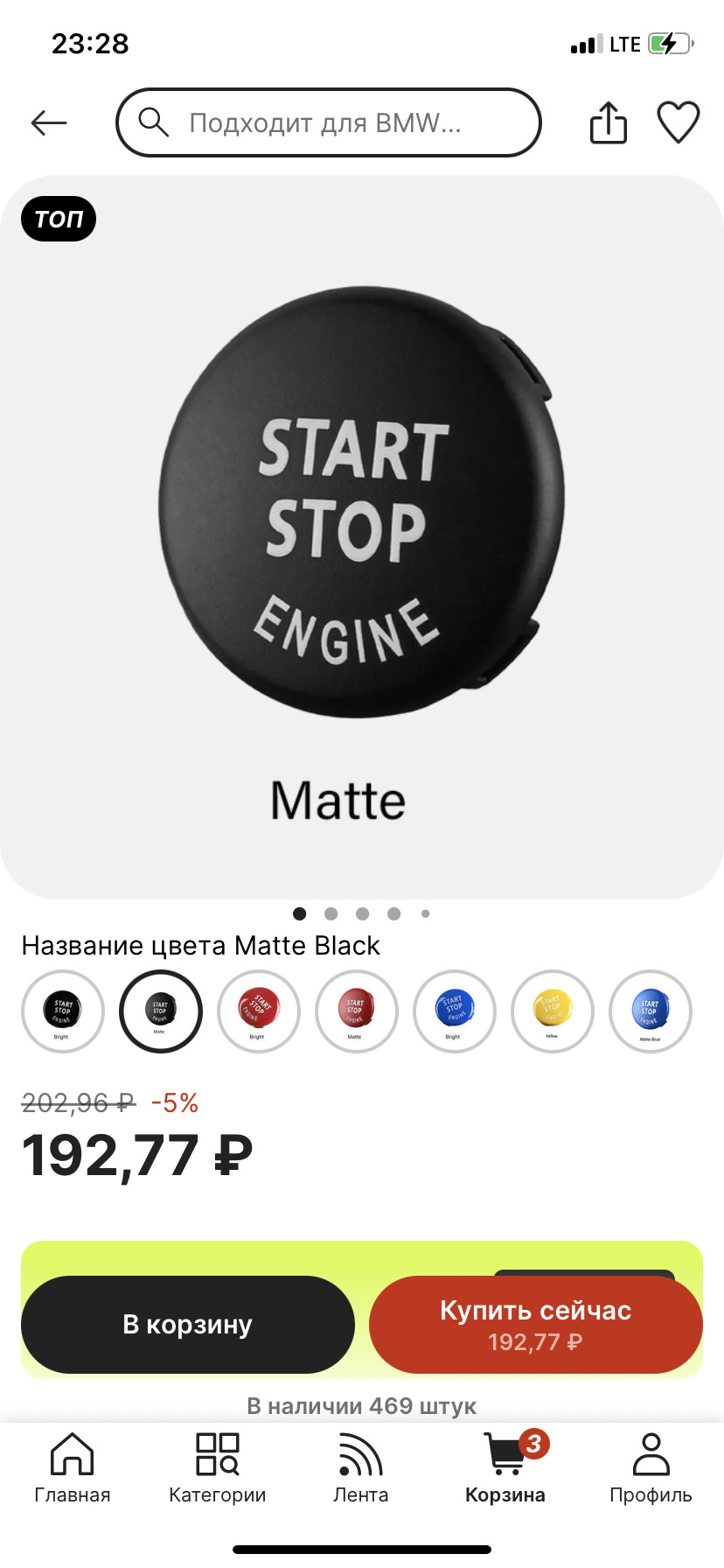Go back using the arrow icon
This screenshot has width=724, height=1568.
point(49,123)
